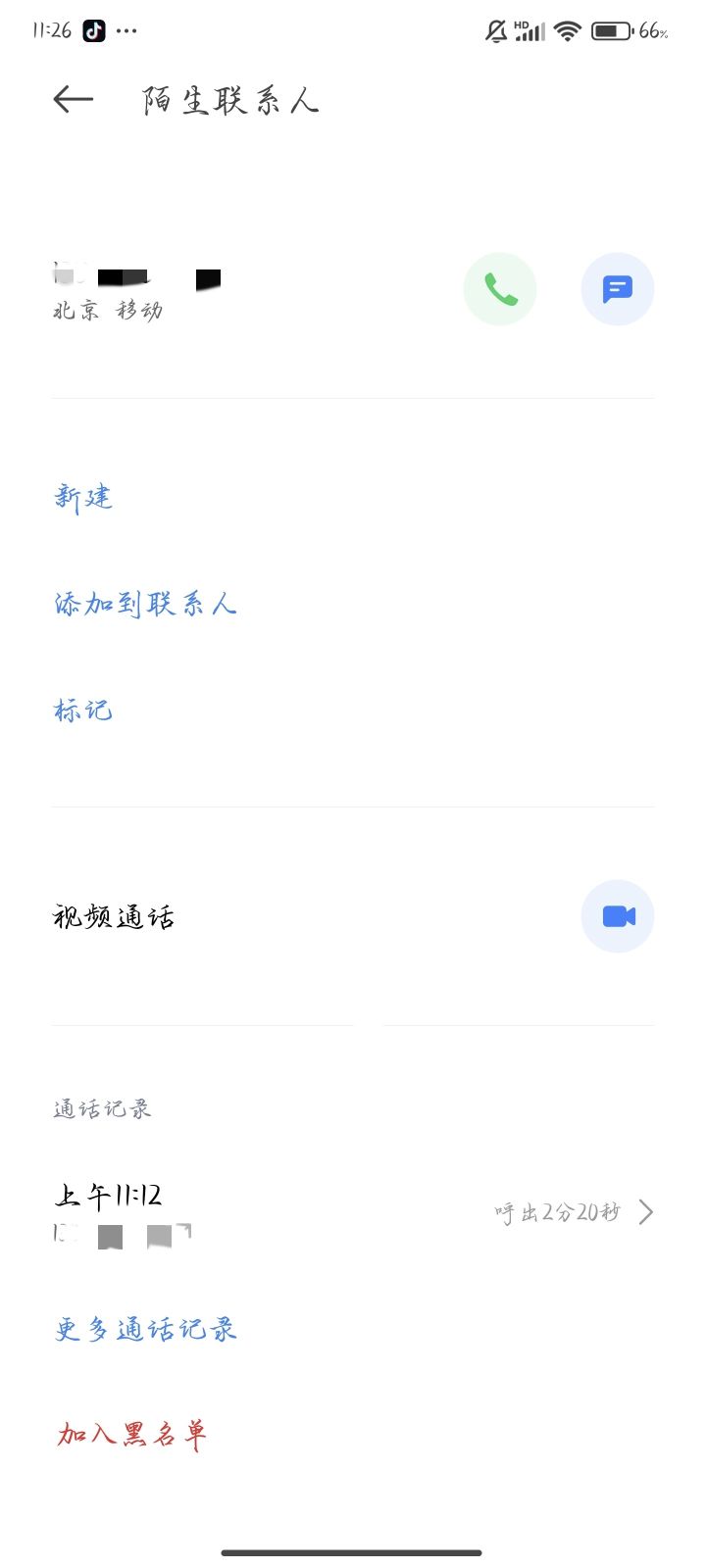Open the 上午11:12 call record details
The width and height of the screenshot is (706, 1568).
(353, 1213)
